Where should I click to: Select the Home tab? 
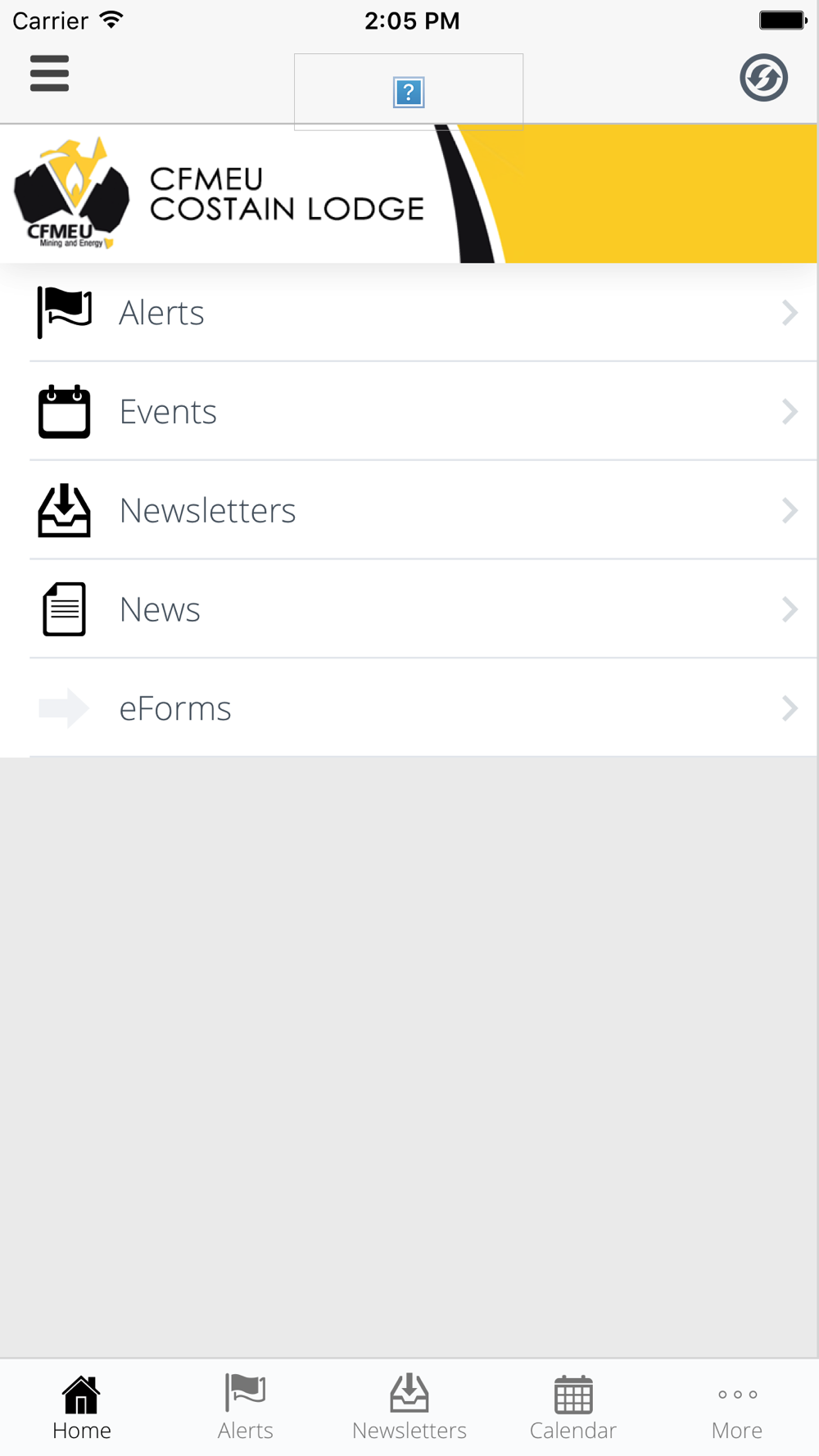(x=82, y=1407)
